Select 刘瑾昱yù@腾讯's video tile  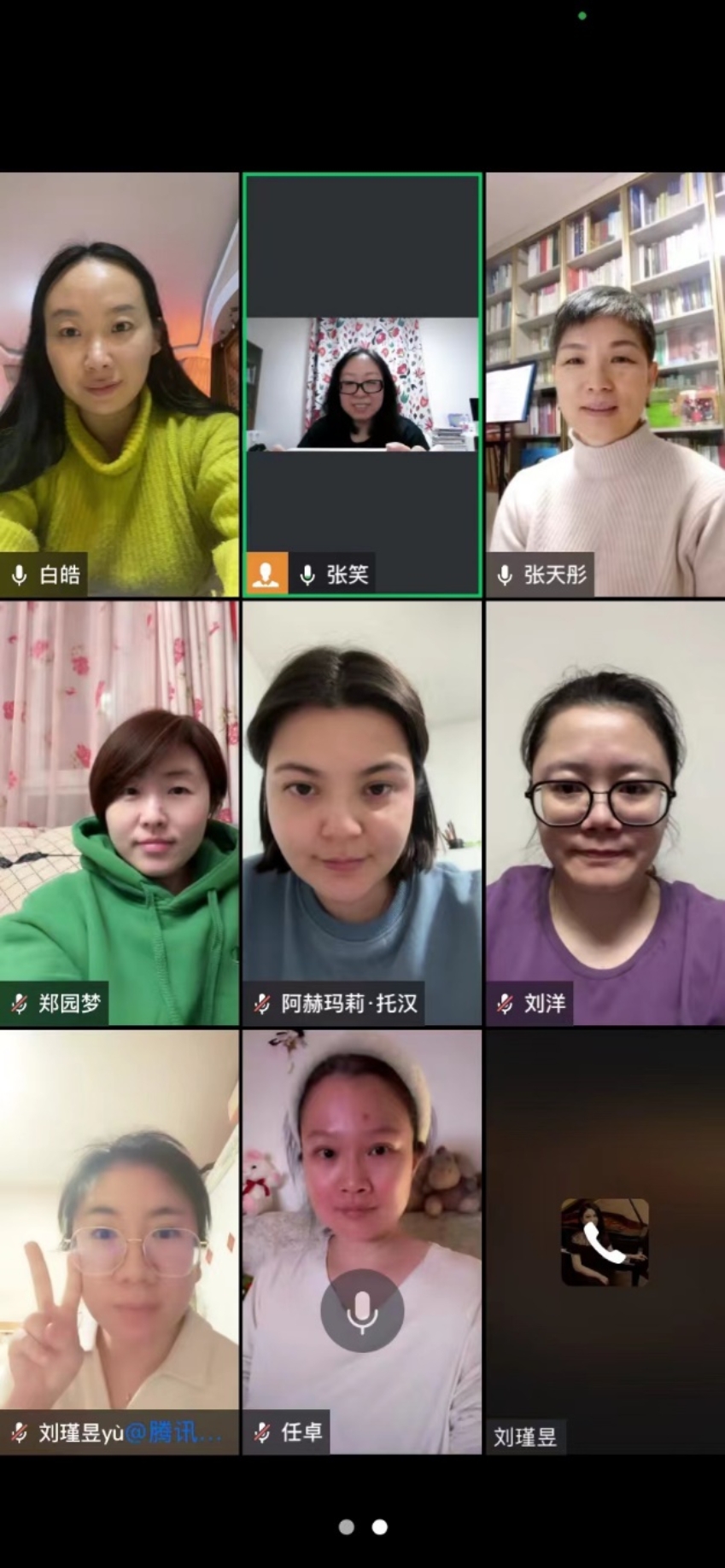pos(119,1240)
